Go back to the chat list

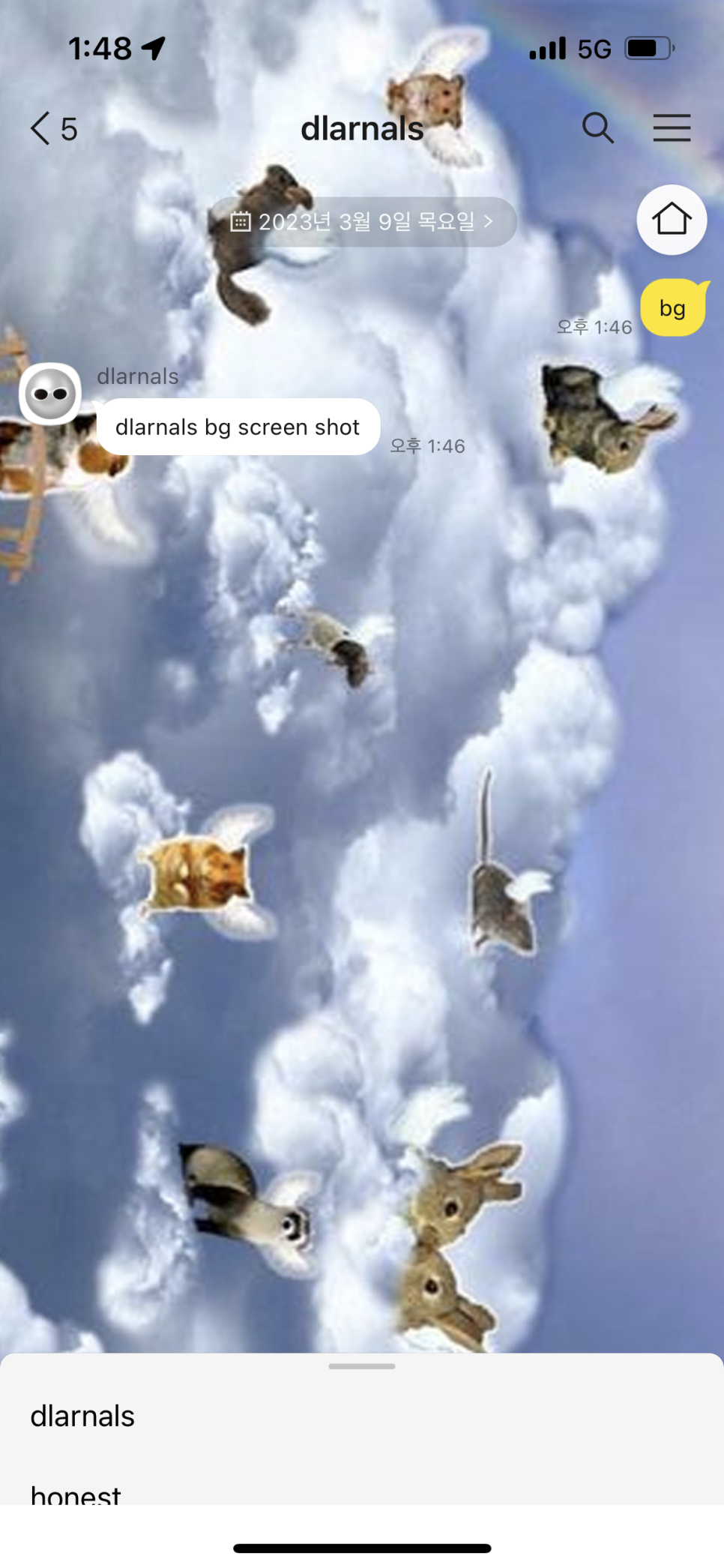52,129
